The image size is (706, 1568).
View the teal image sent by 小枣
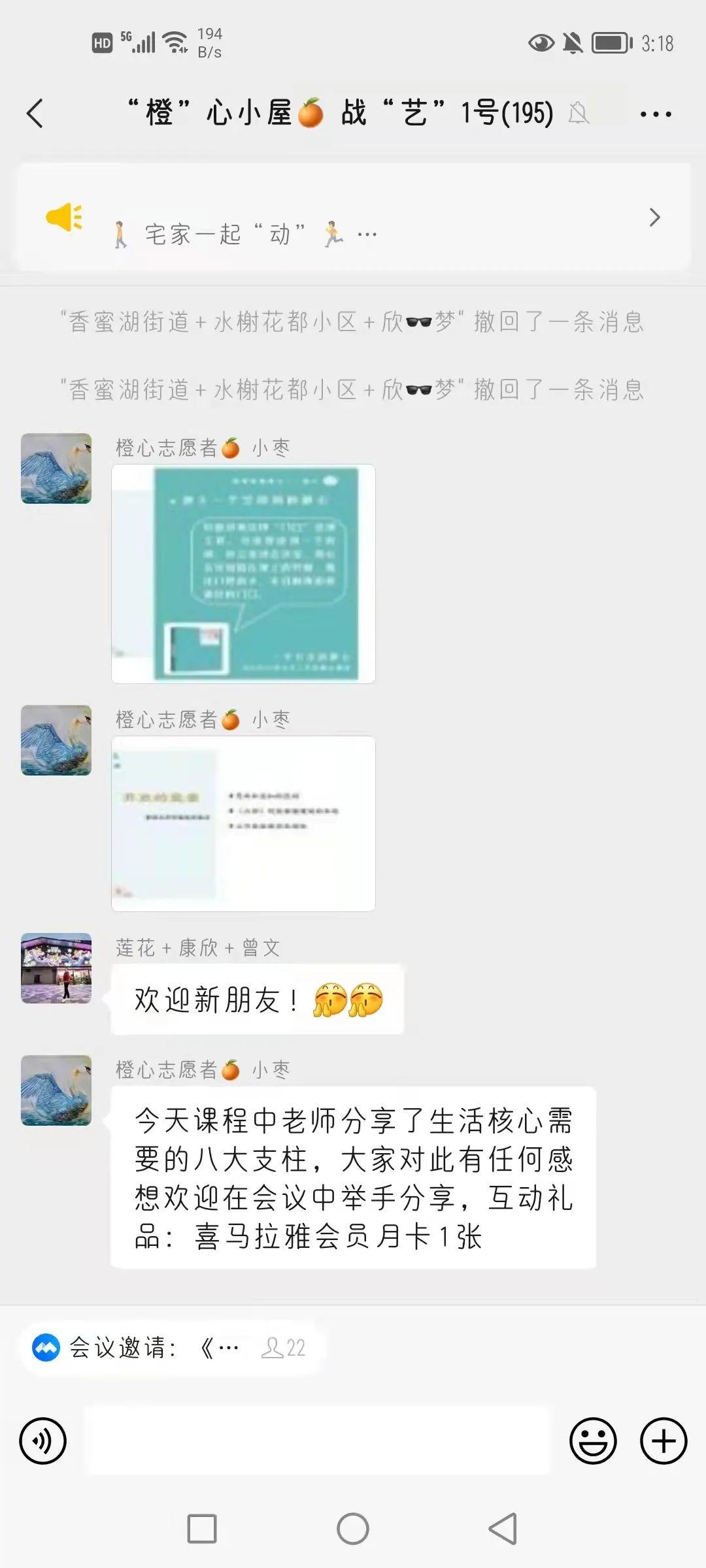(243, 574)
